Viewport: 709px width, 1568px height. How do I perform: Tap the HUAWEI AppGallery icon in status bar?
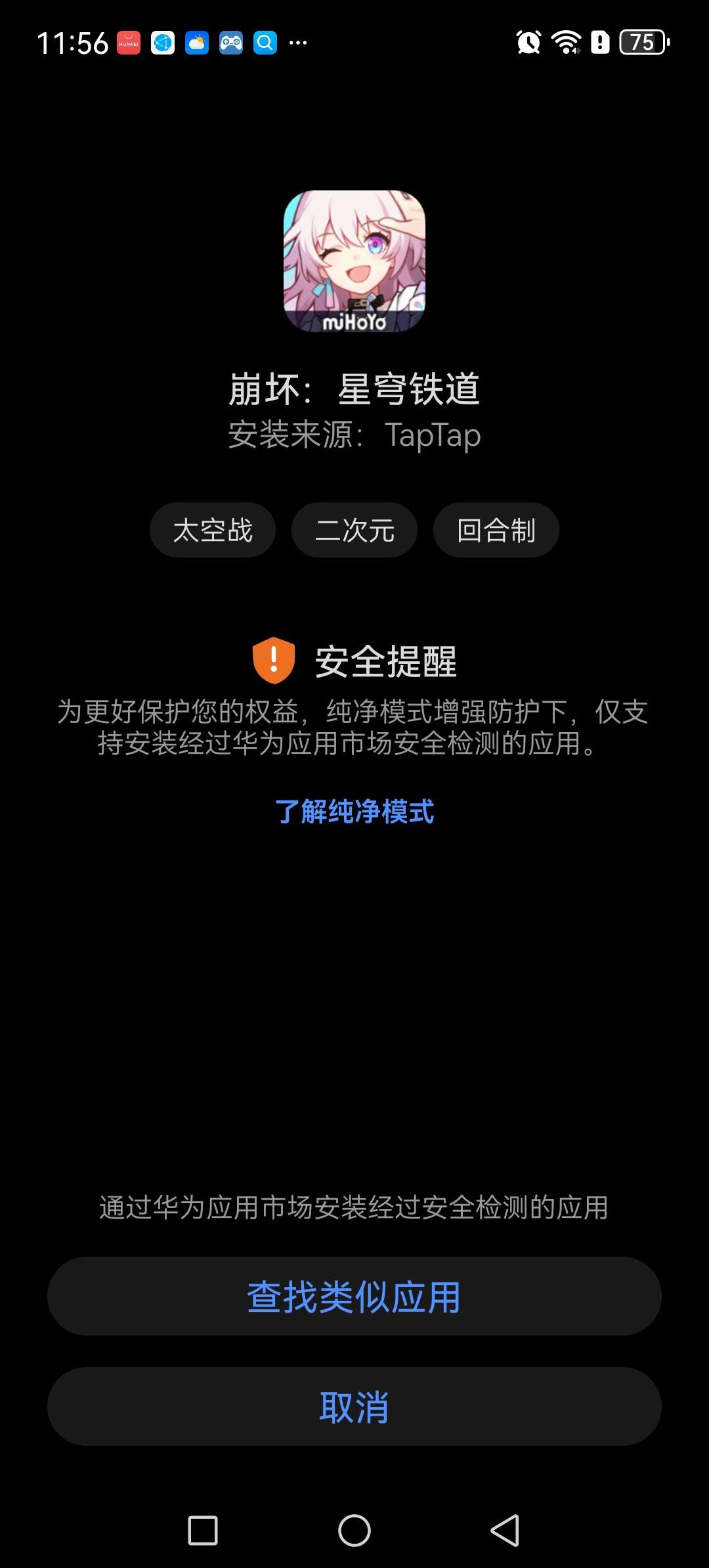pos(129,42)
